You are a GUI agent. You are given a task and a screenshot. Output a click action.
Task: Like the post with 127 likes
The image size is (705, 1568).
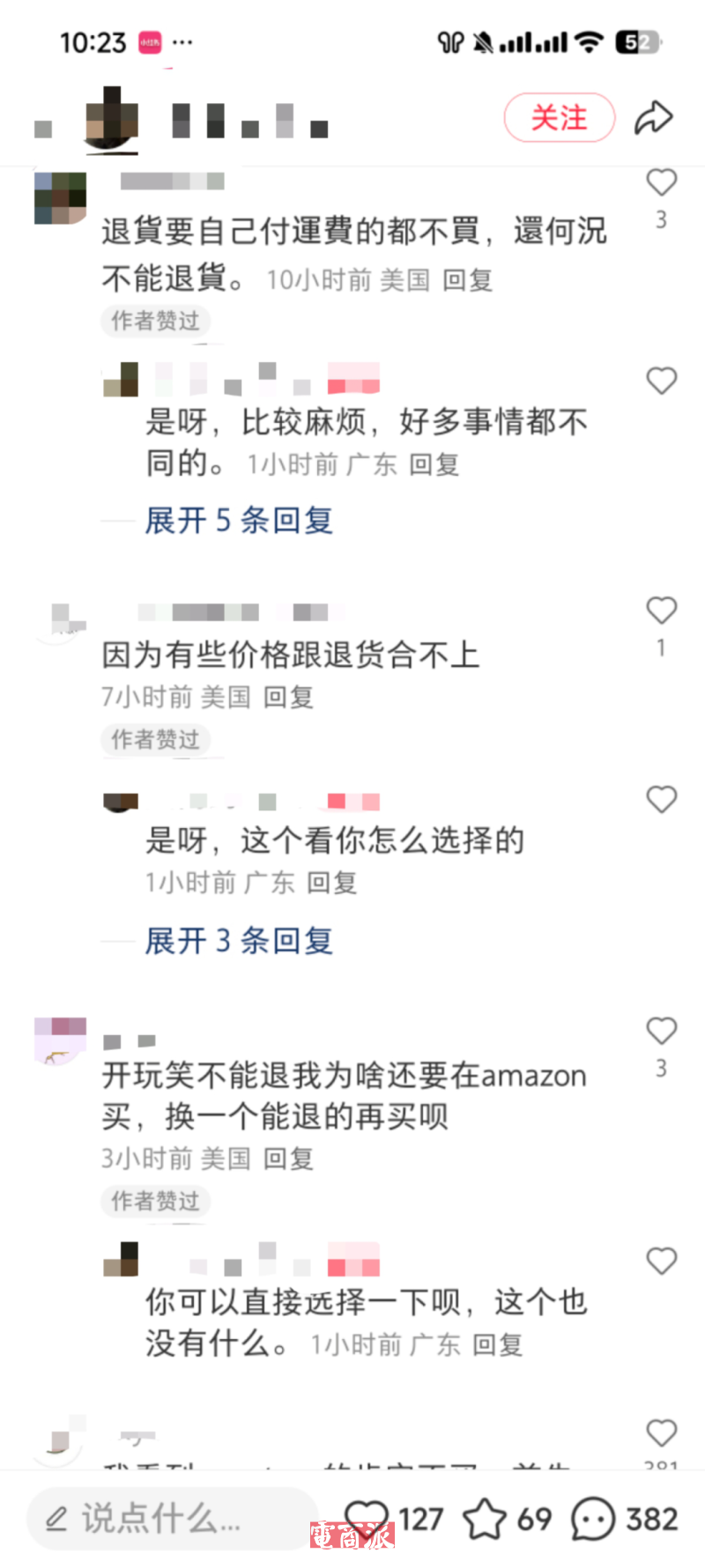click(x=367, y=1519)
